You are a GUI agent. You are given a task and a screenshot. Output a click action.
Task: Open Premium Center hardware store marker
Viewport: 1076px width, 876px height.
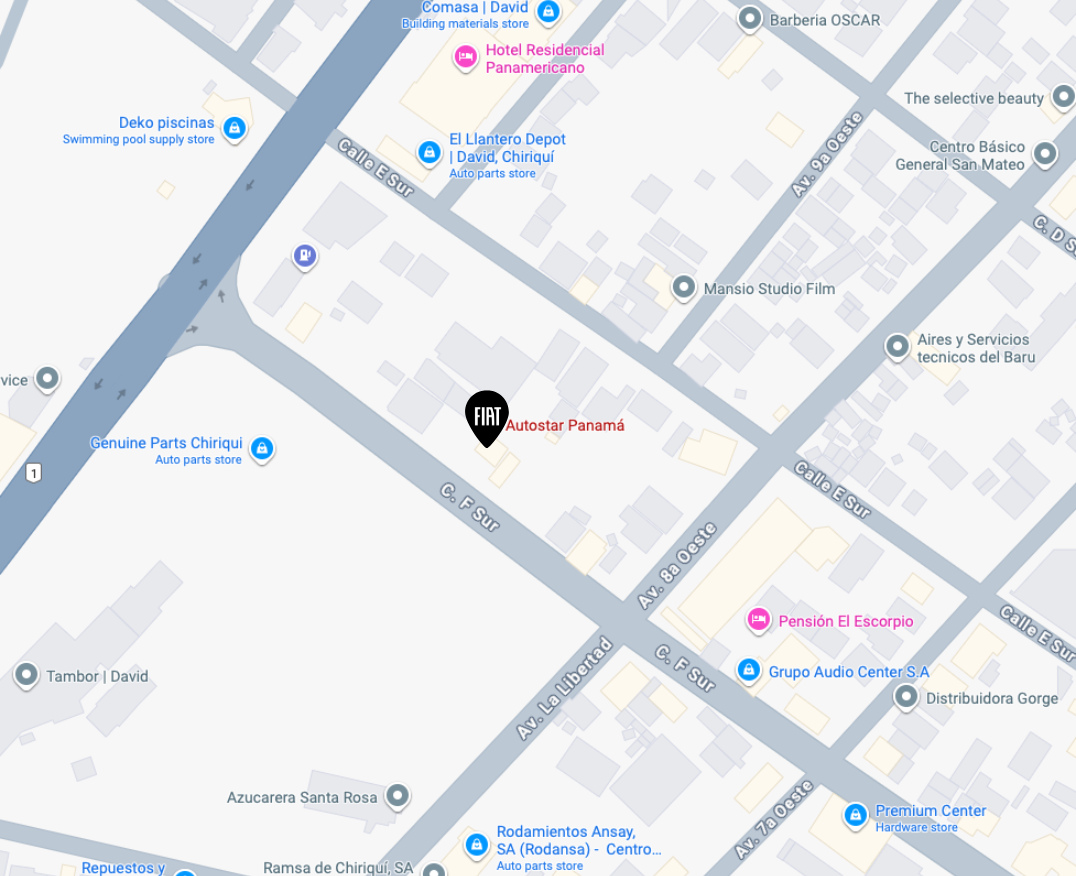(x=855, y=816)
